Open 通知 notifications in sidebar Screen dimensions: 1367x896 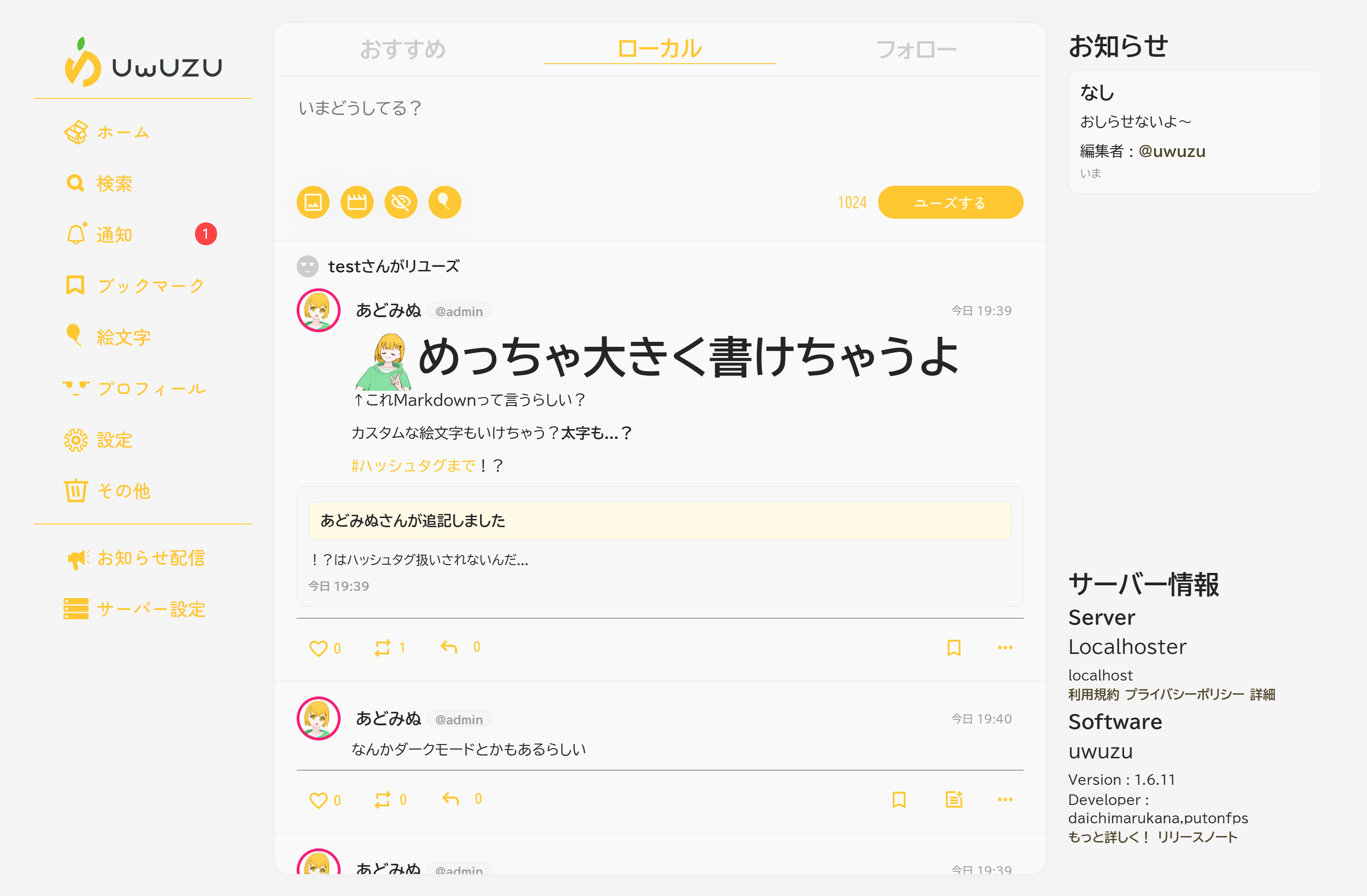pyautogui.click(x=114, y=234)
